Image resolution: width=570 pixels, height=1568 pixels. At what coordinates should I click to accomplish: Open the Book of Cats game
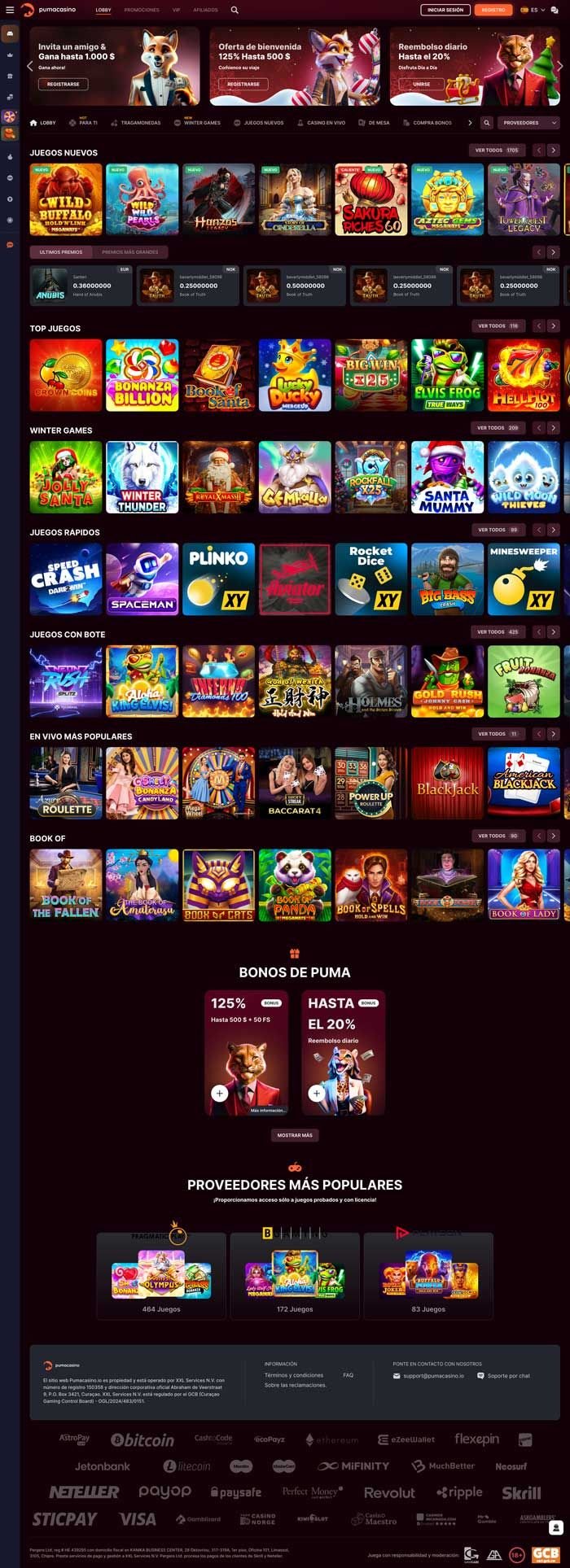coord(218,884)
